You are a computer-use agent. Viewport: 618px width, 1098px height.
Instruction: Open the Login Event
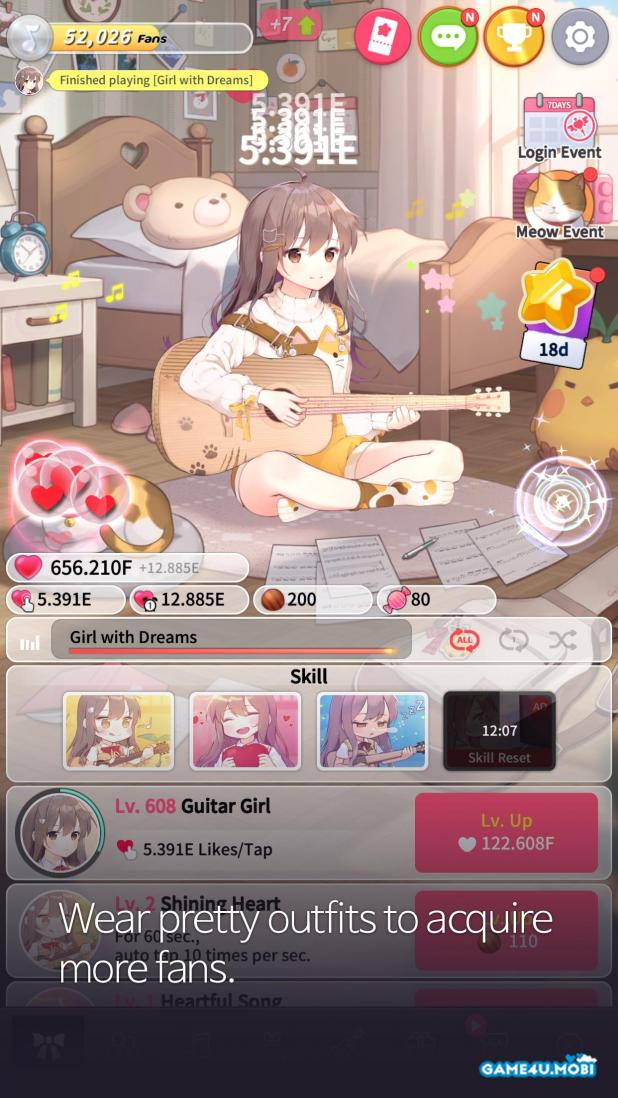559,128
